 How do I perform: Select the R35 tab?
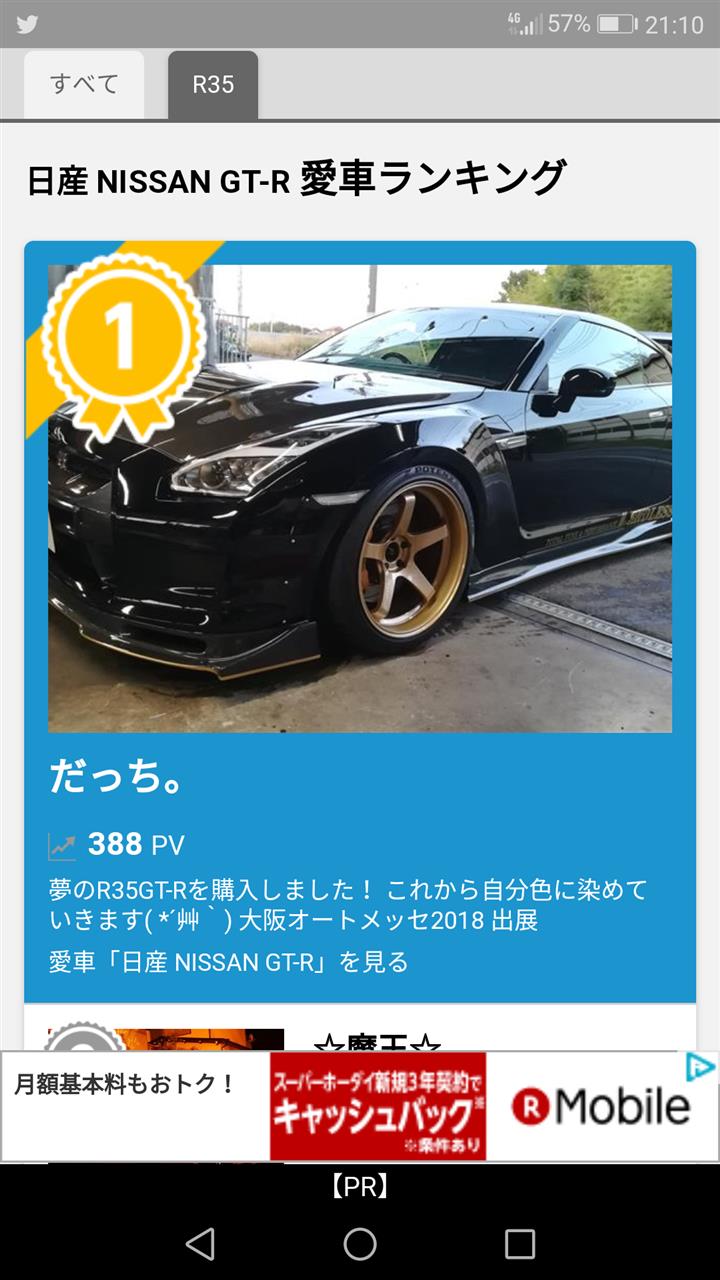pos(213,85)
